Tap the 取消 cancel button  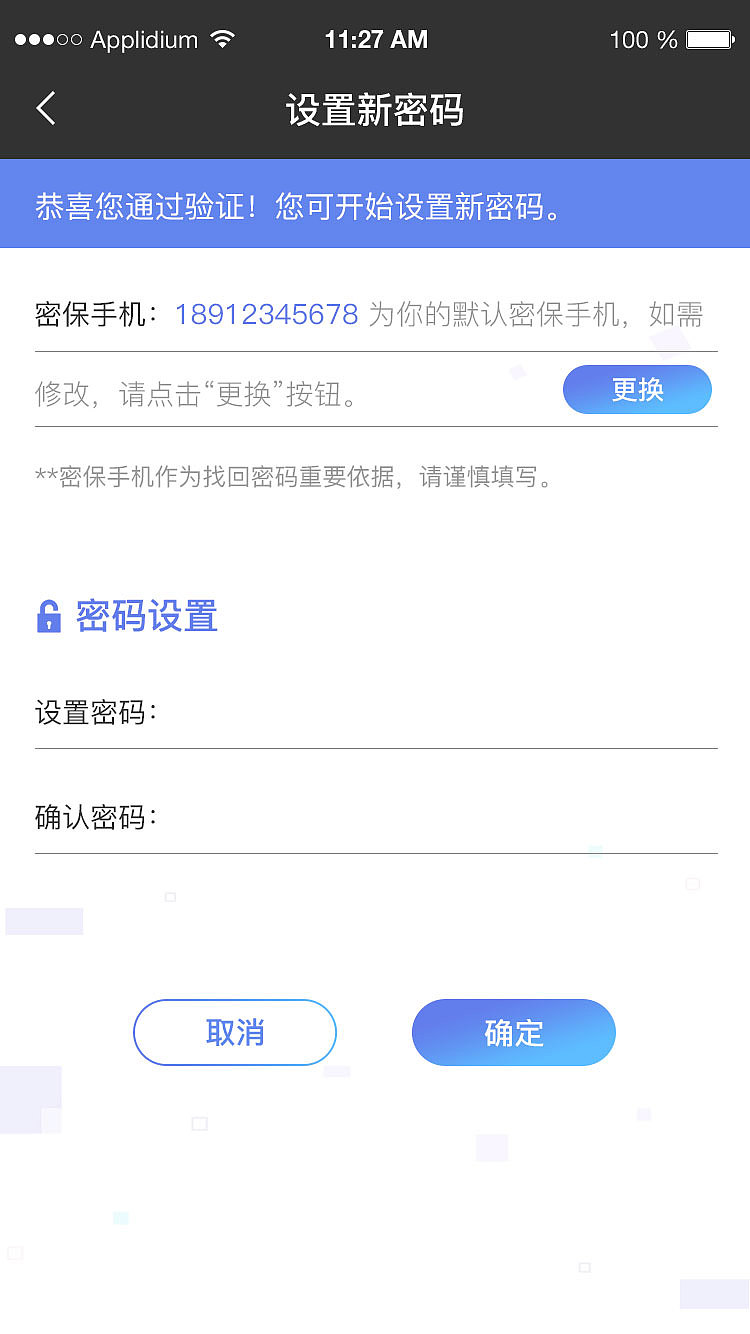tap(235, 1033)
